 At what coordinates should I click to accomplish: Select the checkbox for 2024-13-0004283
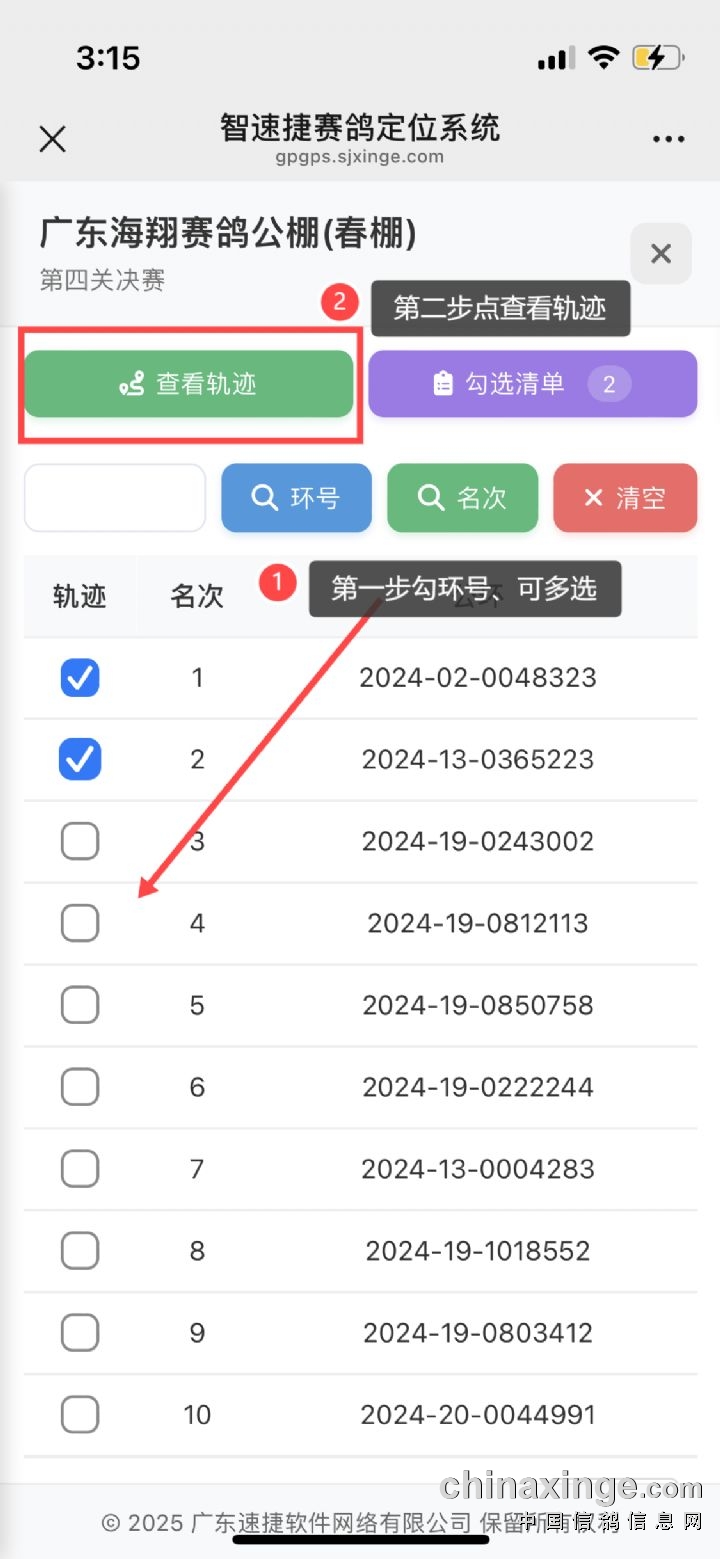(x=80, y=1169)
